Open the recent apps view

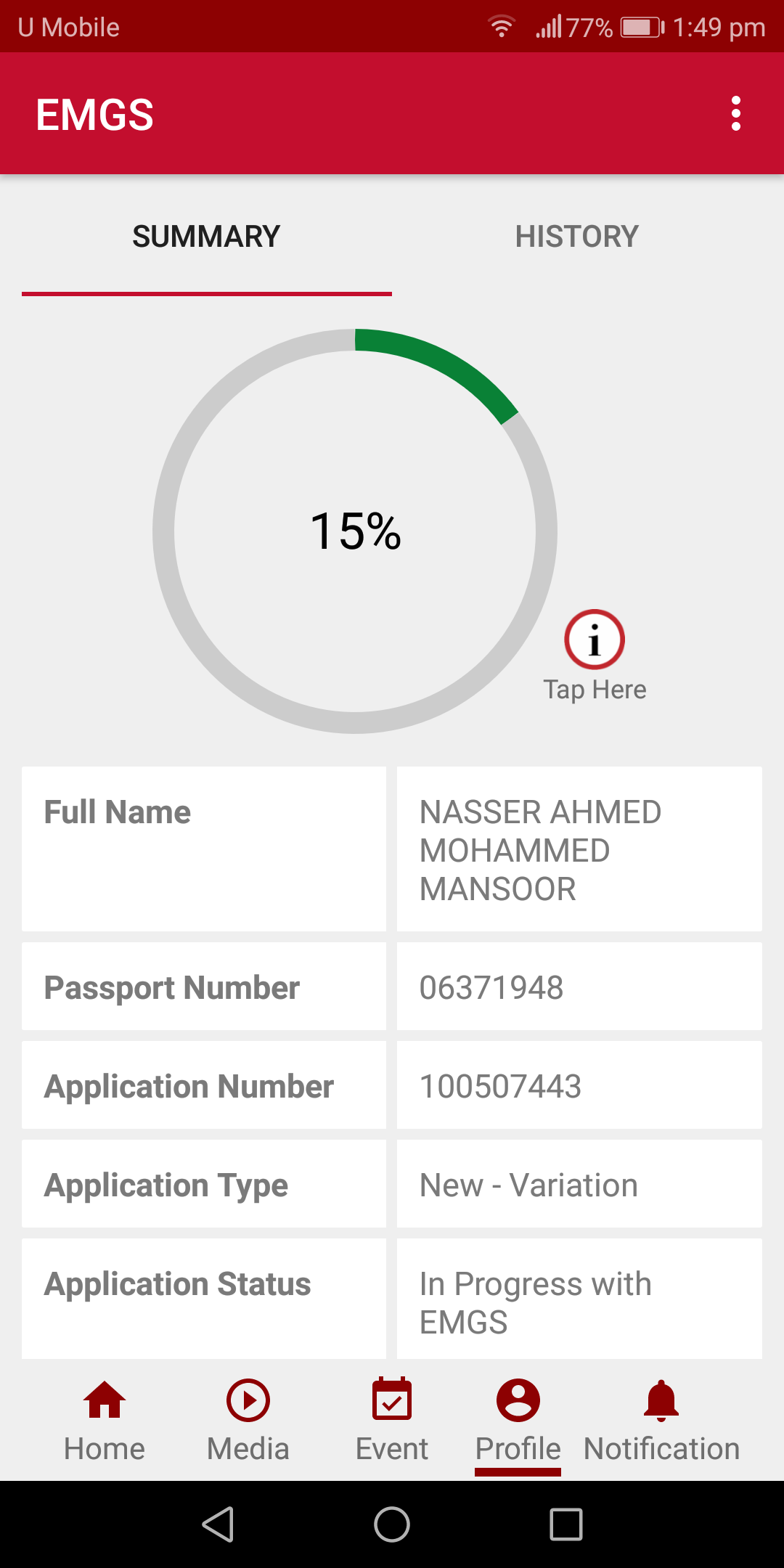point(565,1524)
